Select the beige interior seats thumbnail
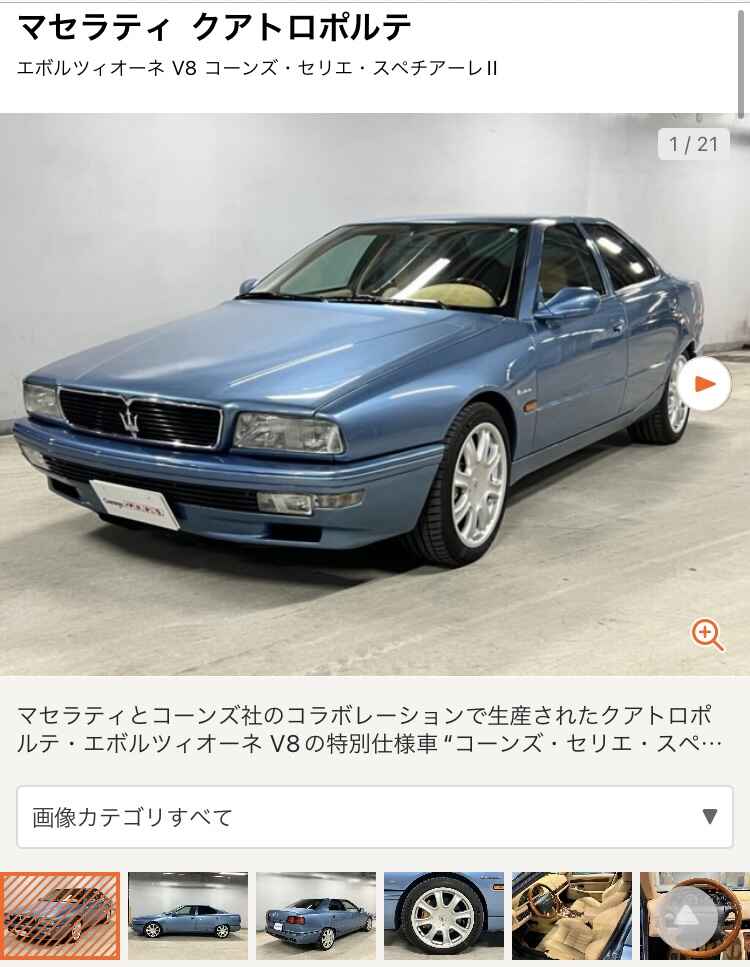The image size is (750, 967). 572,916
